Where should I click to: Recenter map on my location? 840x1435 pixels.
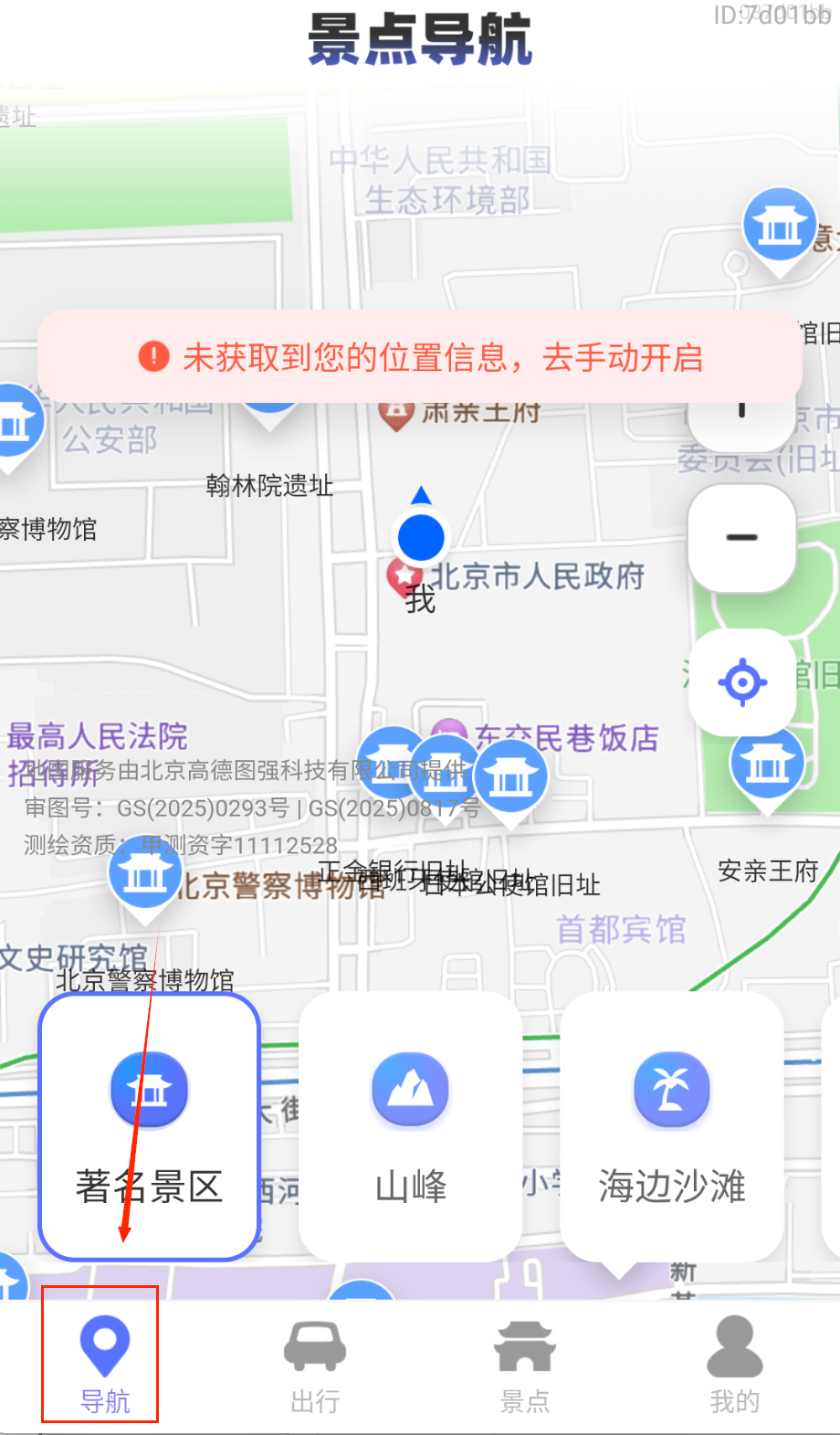pyautogui.click(x=741, y=681)
